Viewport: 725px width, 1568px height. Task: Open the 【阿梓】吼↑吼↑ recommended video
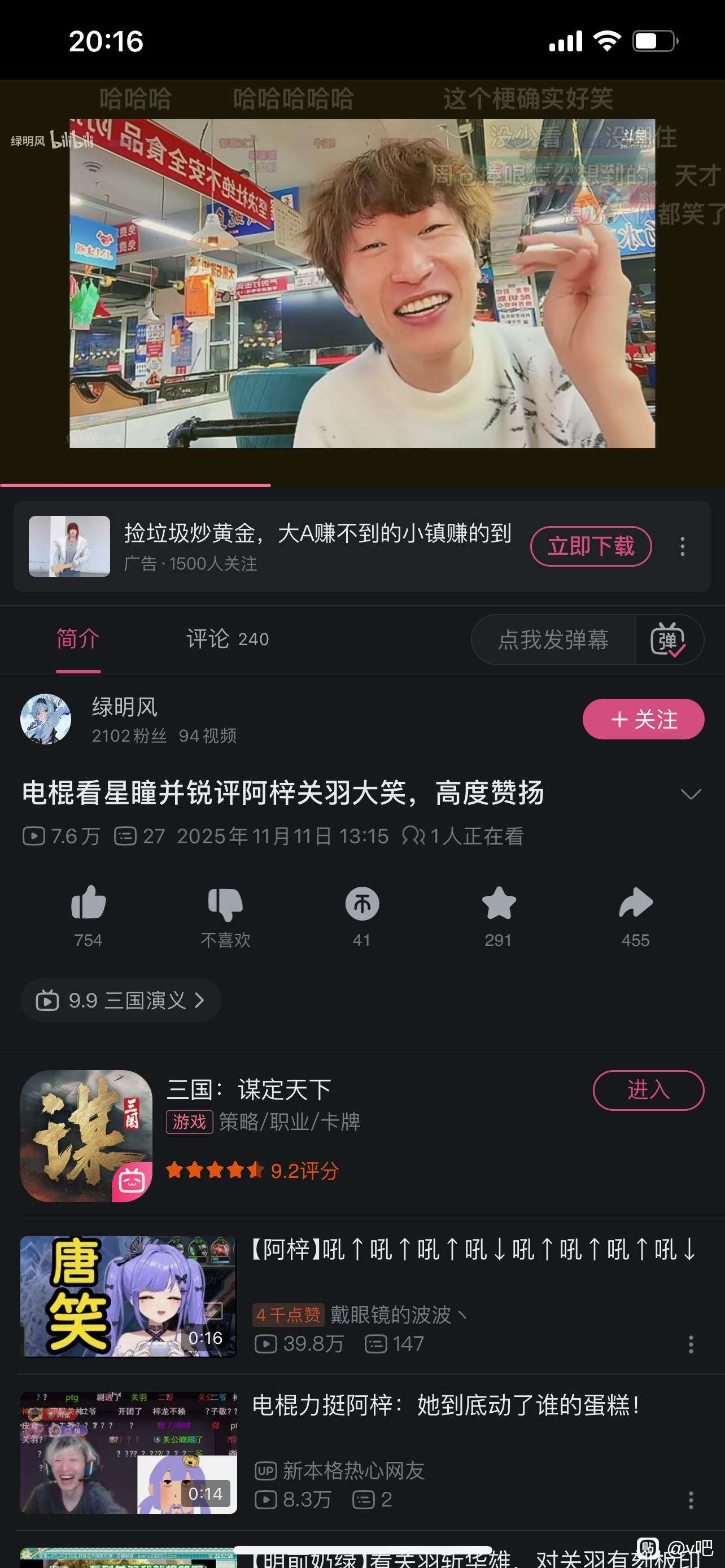point(473,1250)
